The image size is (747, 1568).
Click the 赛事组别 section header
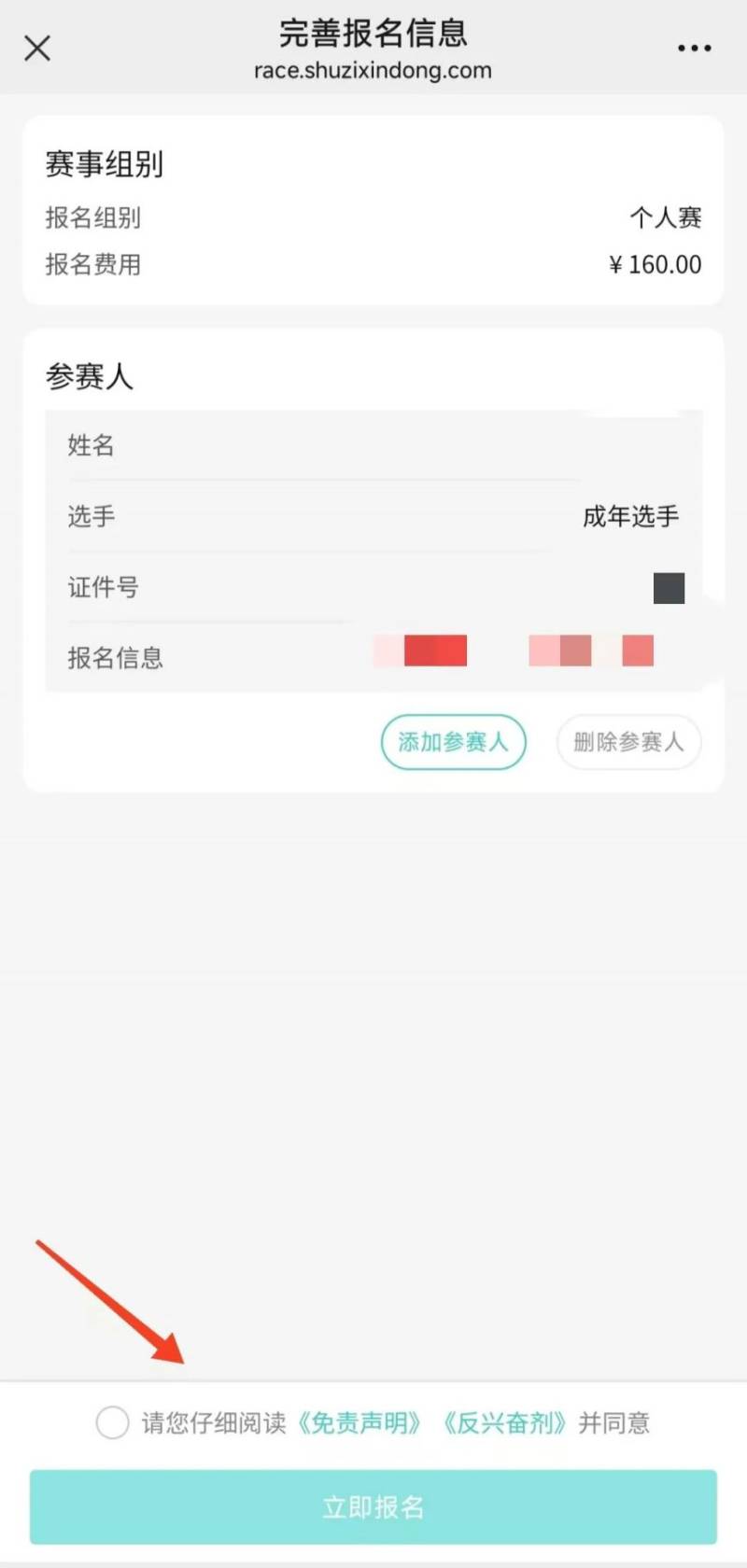pyautogui.click(x=106, y=165)
